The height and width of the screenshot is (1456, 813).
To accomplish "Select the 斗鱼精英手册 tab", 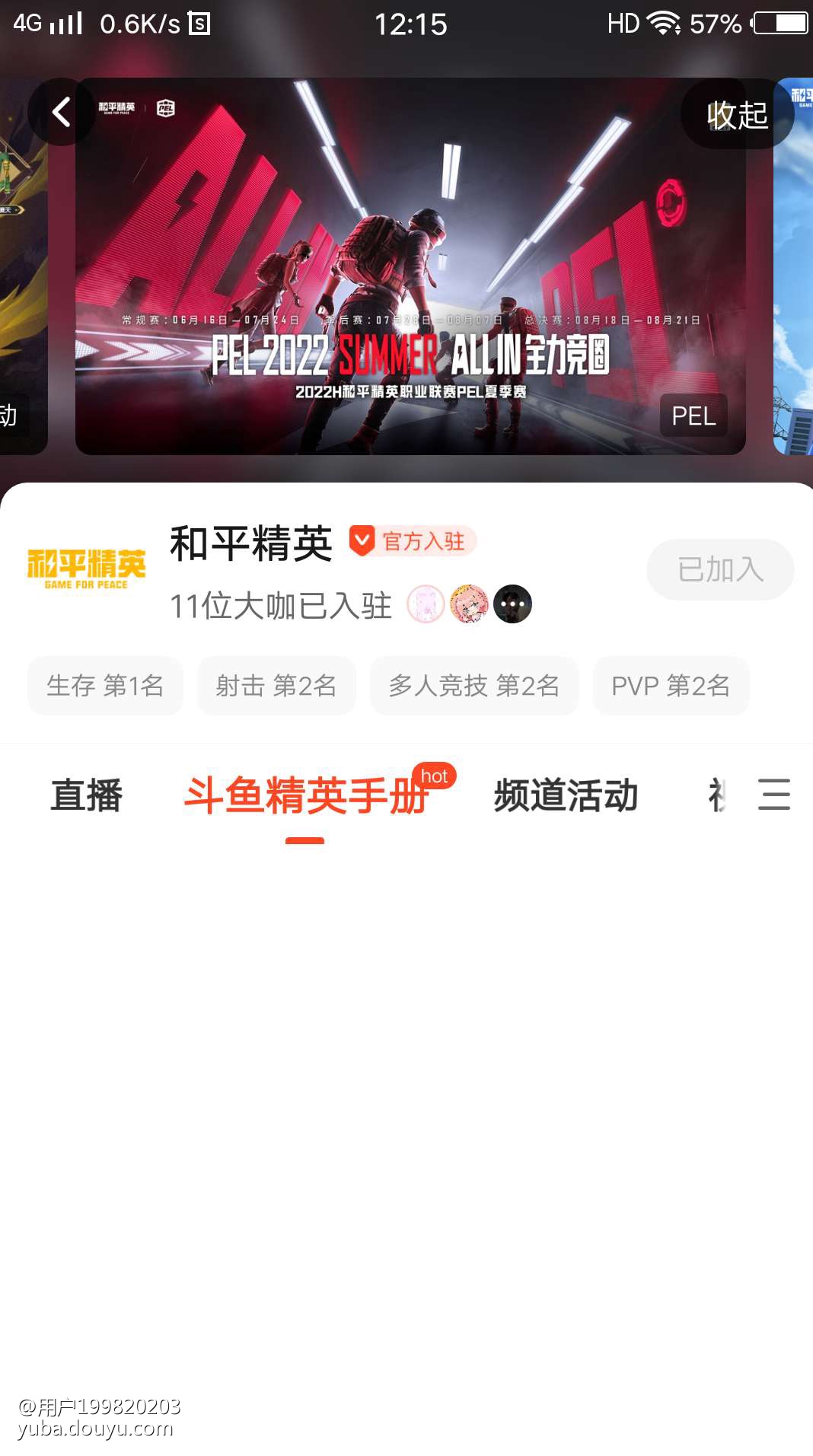I will click(x=306, y=795).
